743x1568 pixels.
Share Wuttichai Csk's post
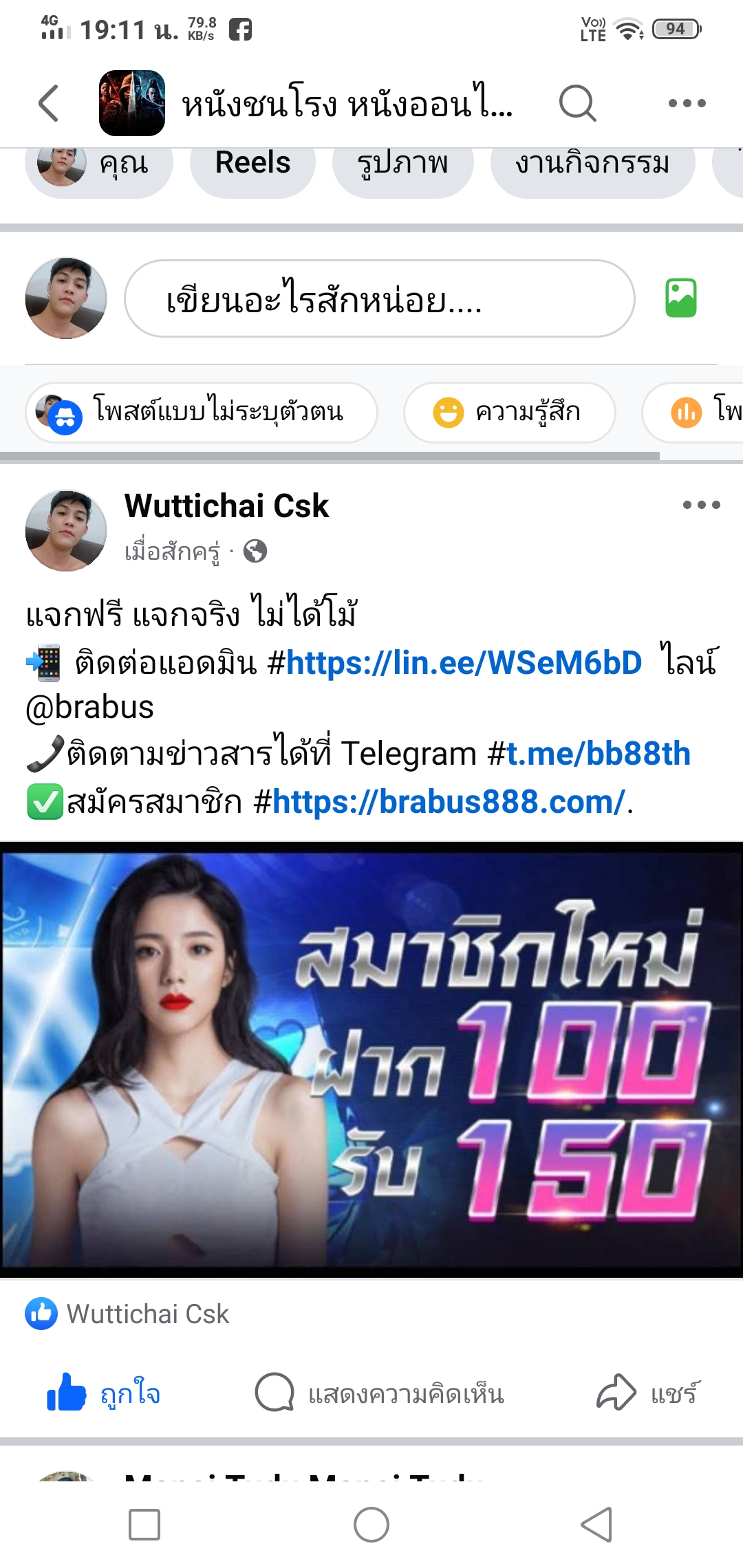[x=647, y=1393]
